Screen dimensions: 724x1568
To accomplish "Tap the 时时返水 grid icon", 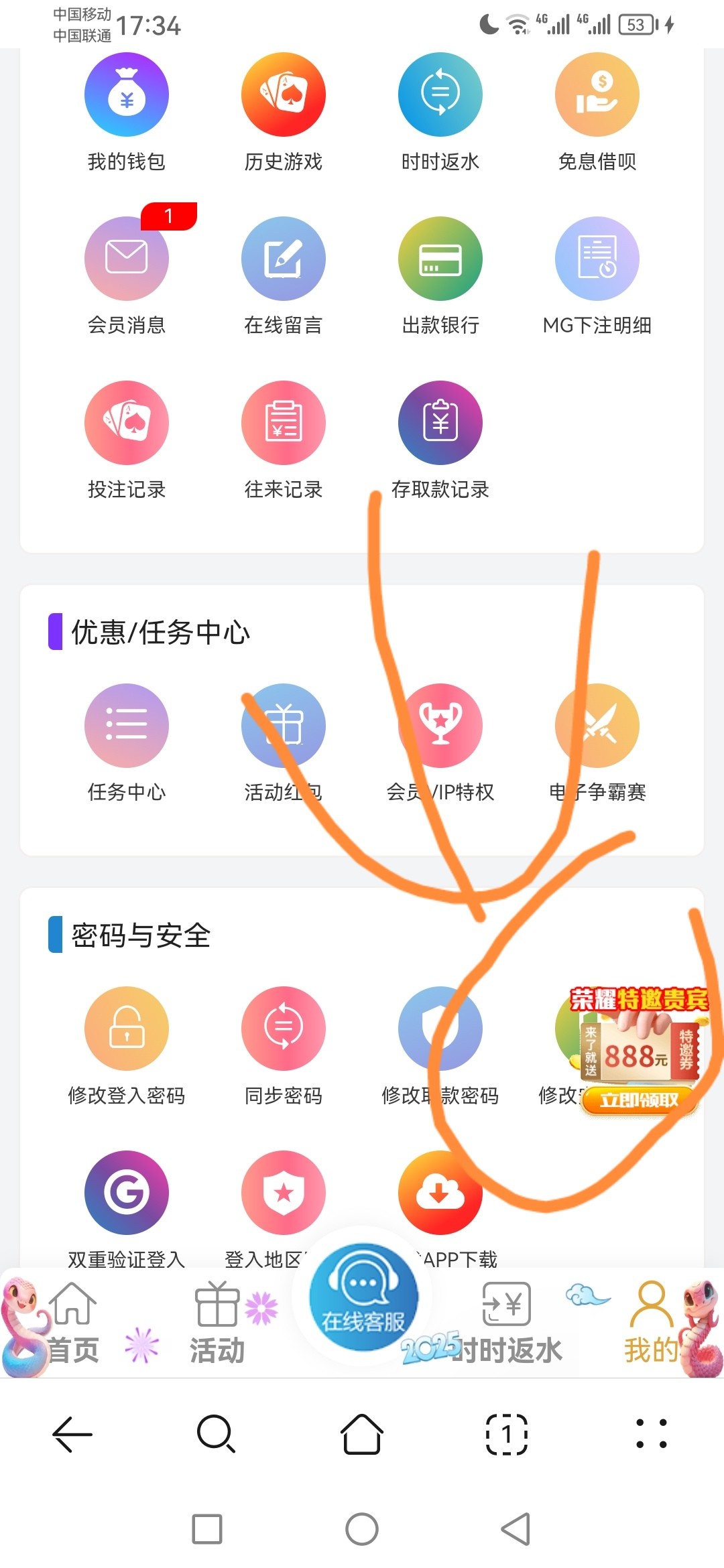I will 440,95.
